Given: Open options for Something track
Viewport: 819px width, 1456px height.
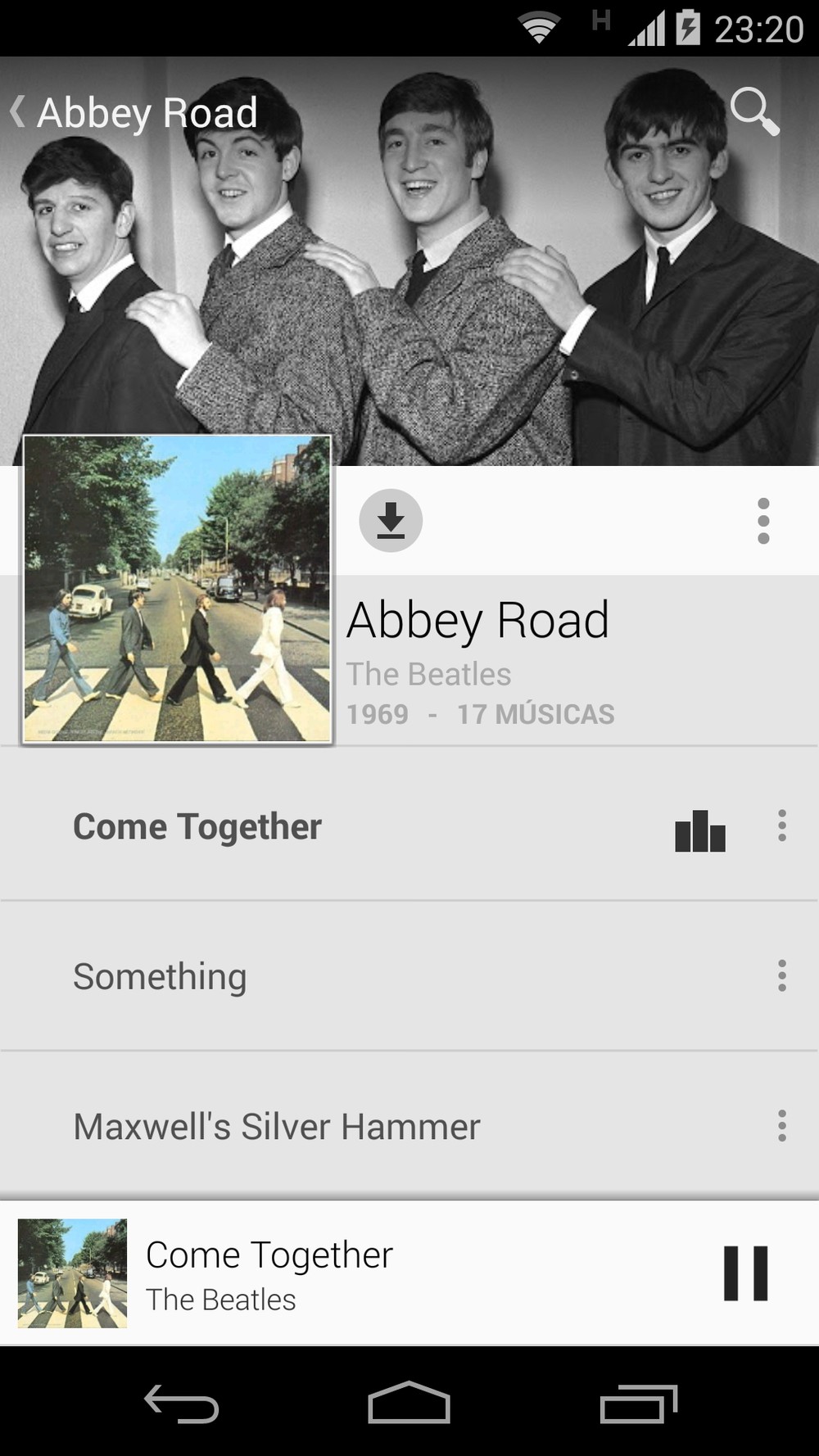Looking at the screenshot, I should tap(782, 976).
